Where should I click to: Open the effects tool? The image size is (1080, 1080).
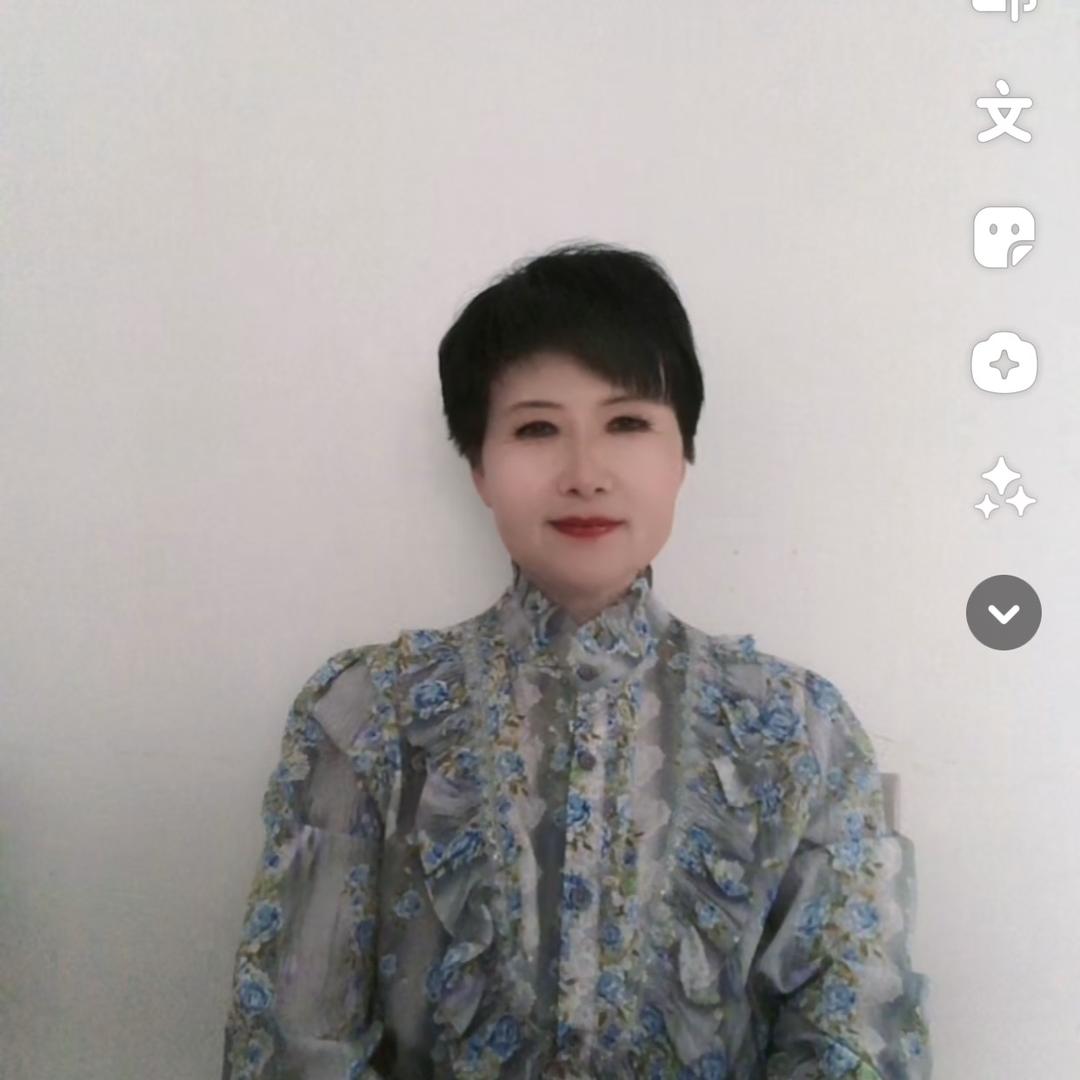(x=1004, y=363)
